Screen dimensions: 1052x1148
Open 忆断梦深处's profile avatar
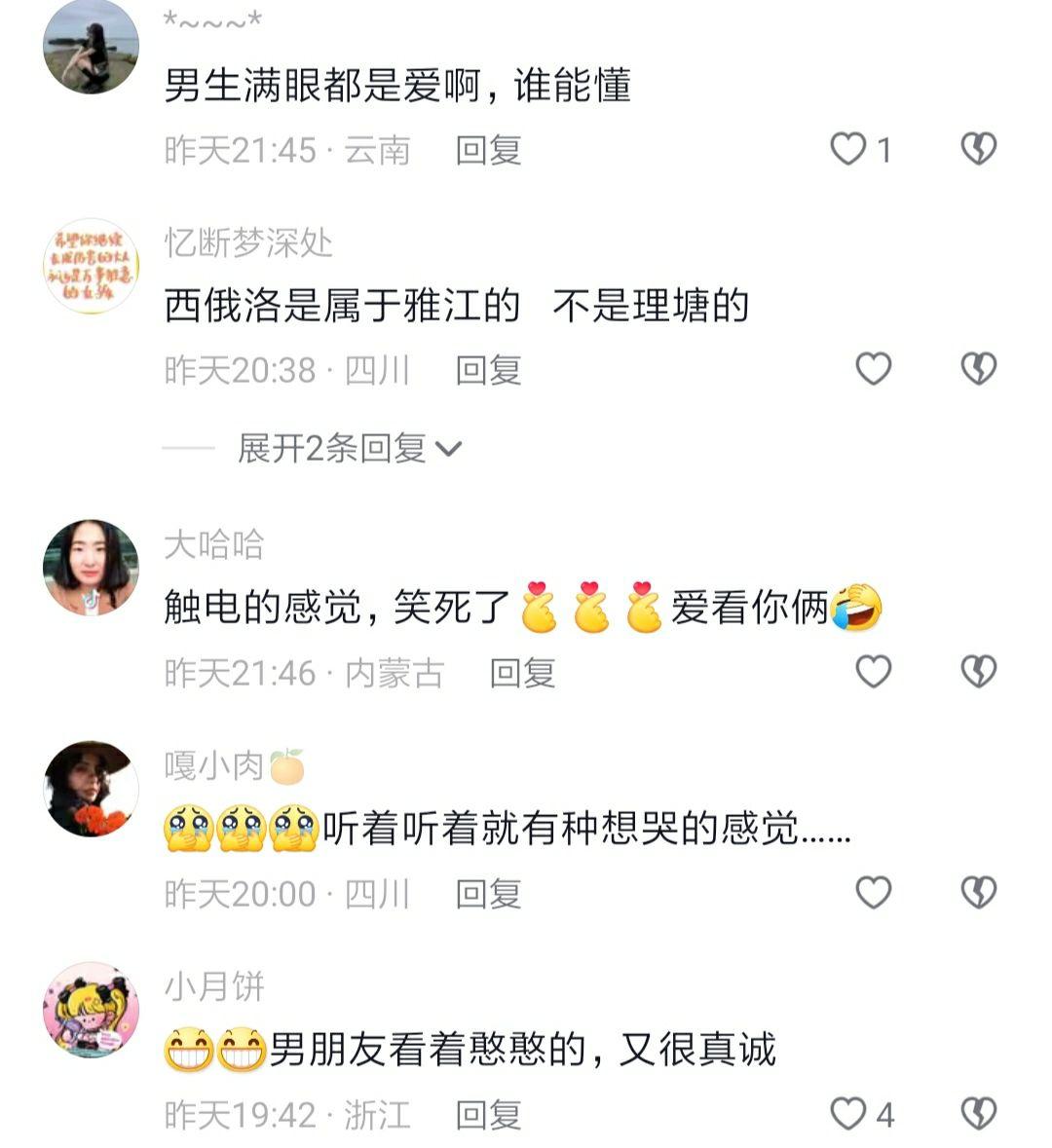(x=92, y=266)
